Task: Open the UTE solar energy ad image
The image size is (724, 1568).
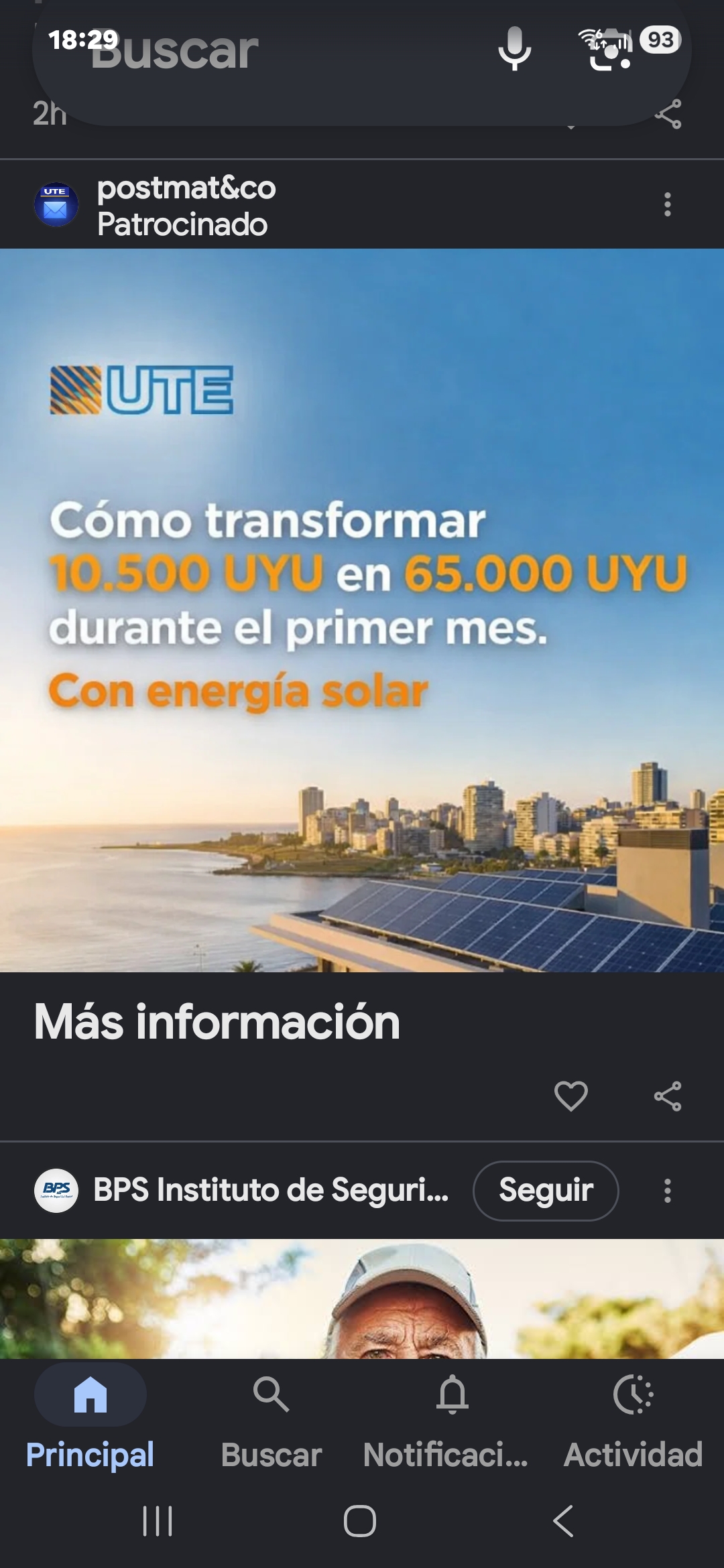Action: tap(362, 610)
